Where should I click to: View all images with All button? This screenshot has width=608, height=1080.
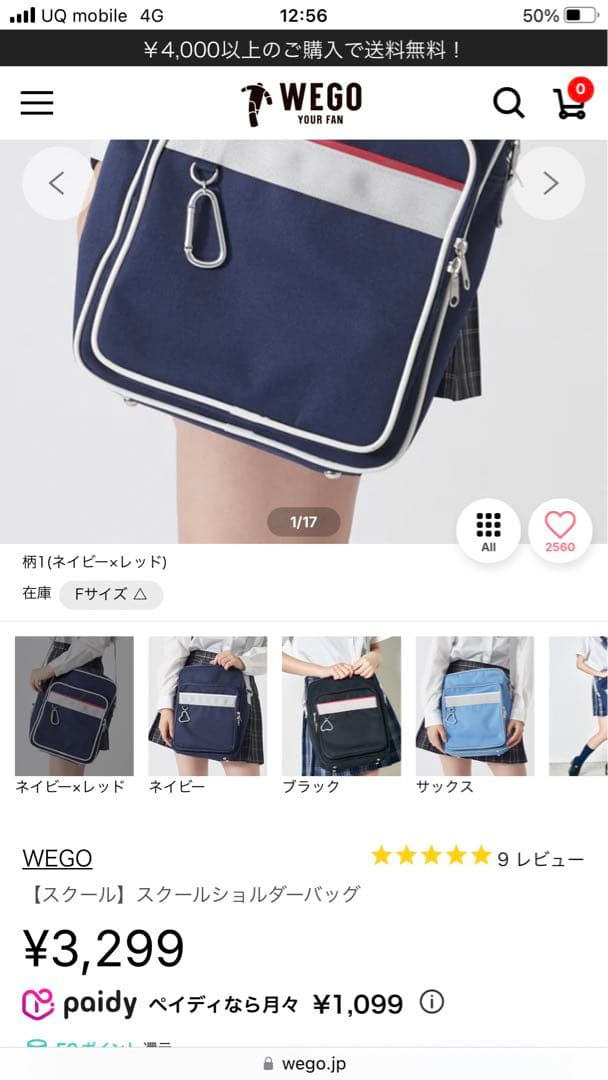tap(488, 531)
